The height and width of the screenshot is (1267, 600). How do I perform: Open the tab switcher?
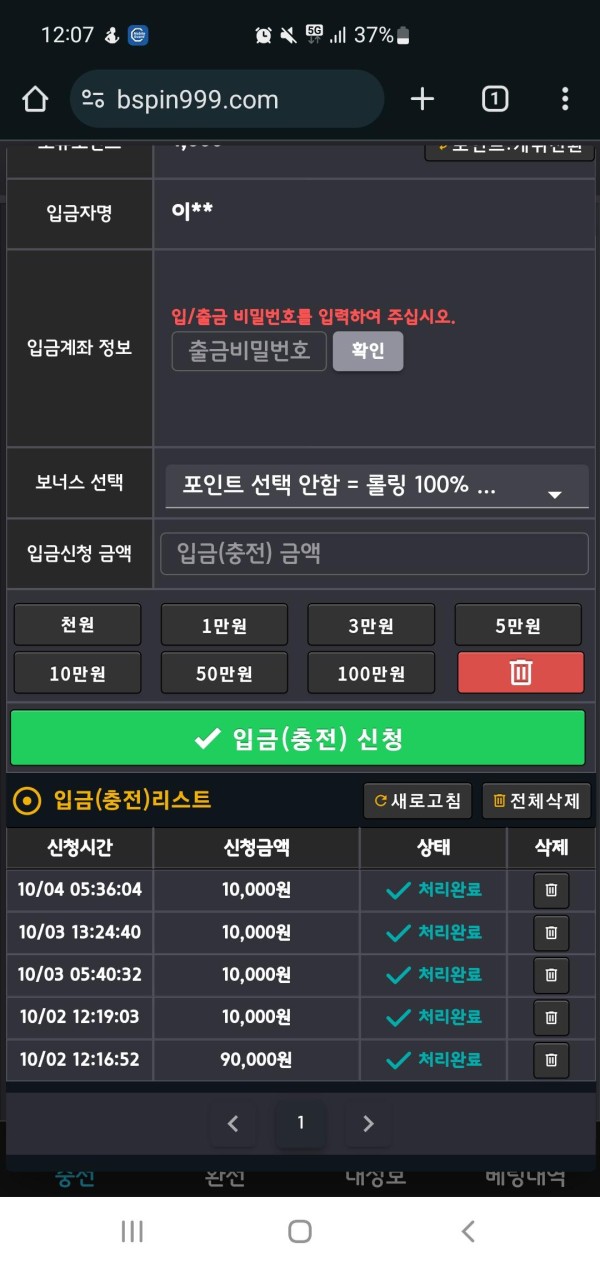494,99
